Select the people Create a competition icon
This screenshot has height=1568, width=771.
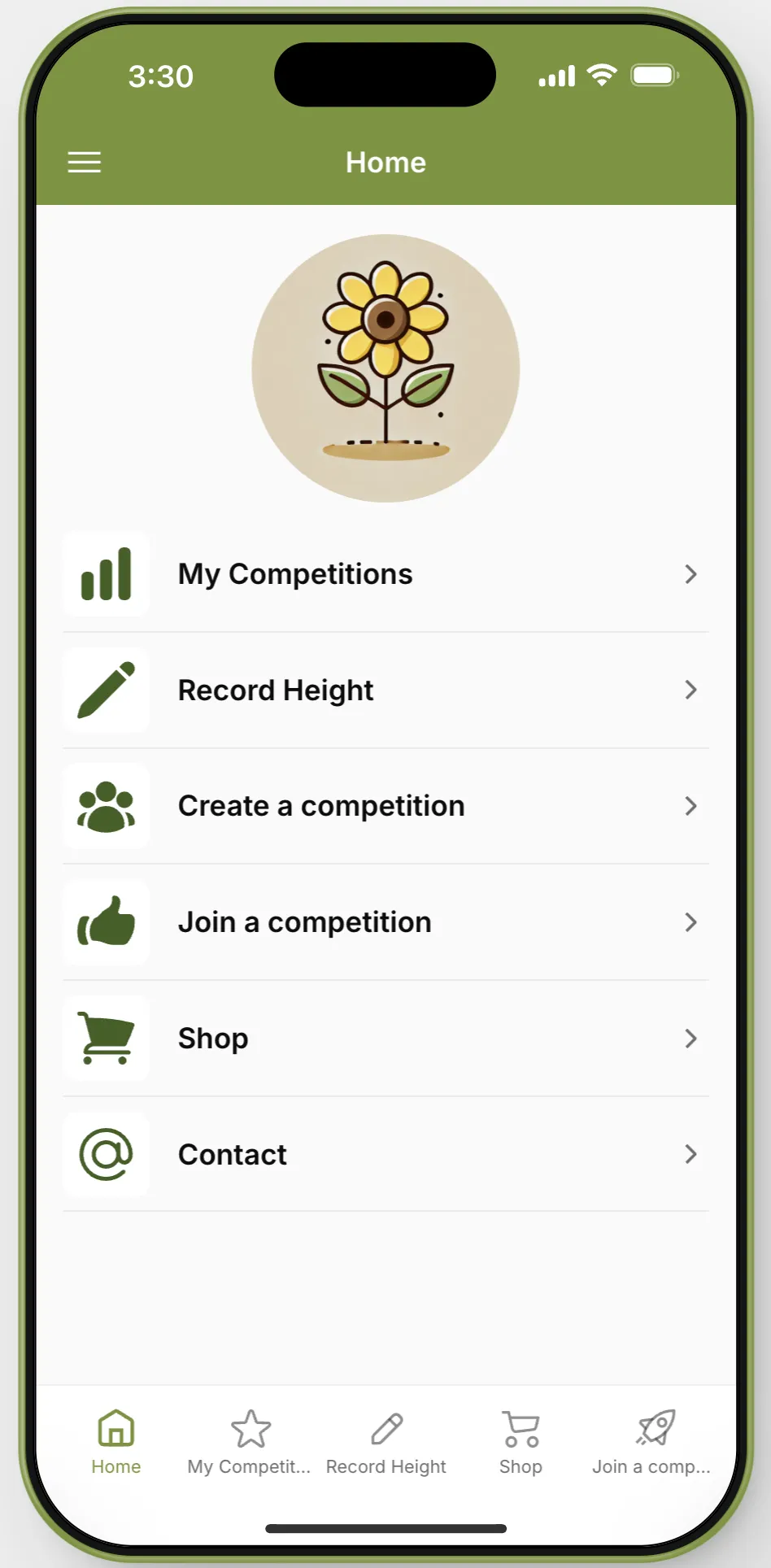tap(107, 806)
